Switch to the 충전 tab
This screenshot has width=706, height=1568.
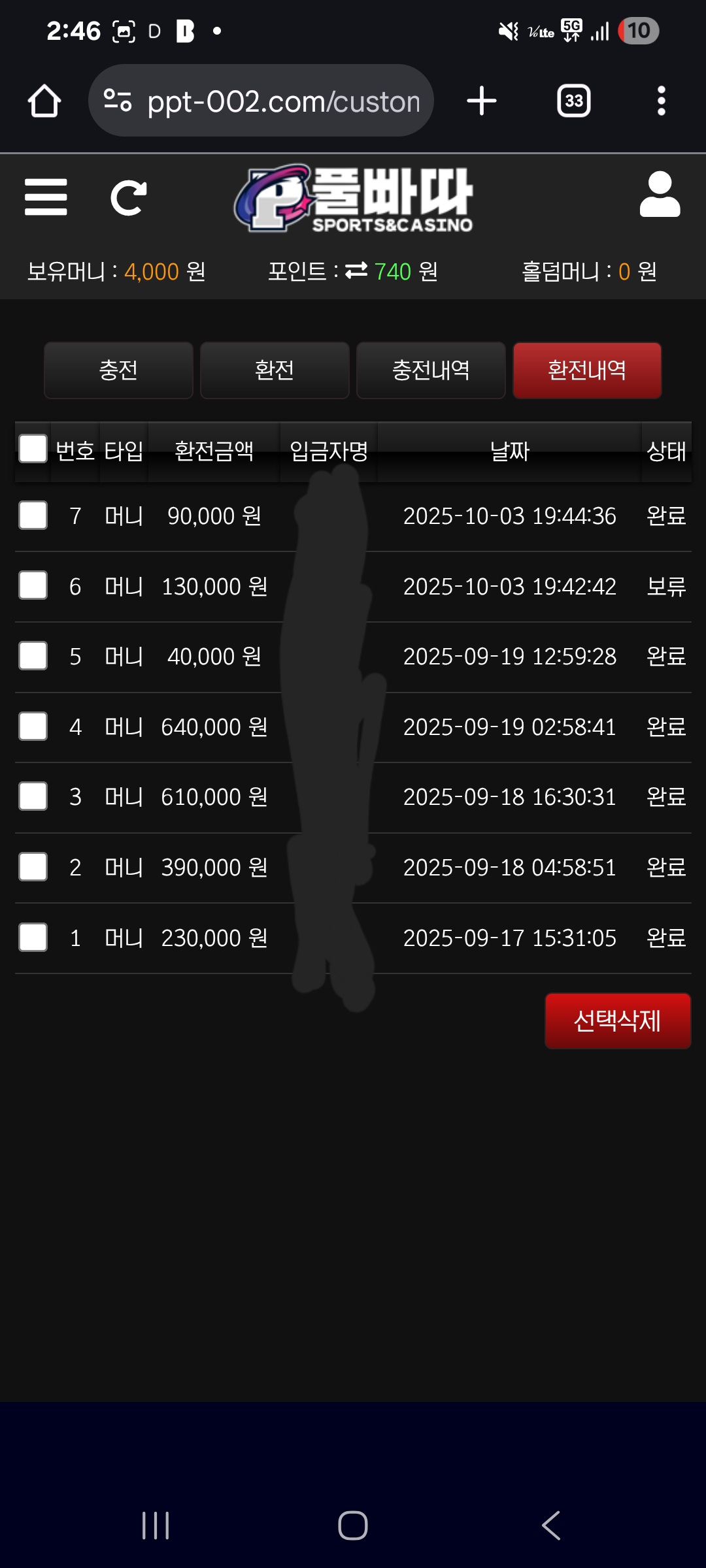[x=118, y=370]
